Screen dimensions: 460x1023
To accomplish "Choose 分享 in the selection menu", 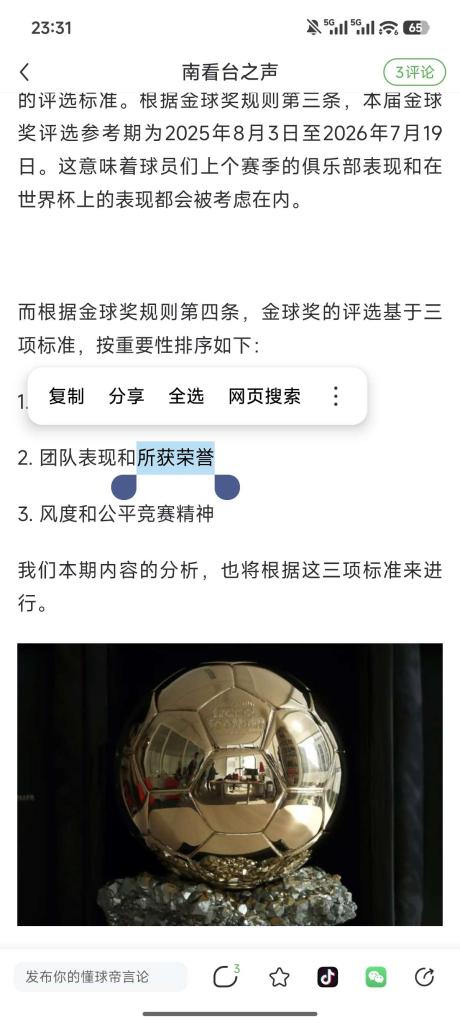I will (126, 396).
